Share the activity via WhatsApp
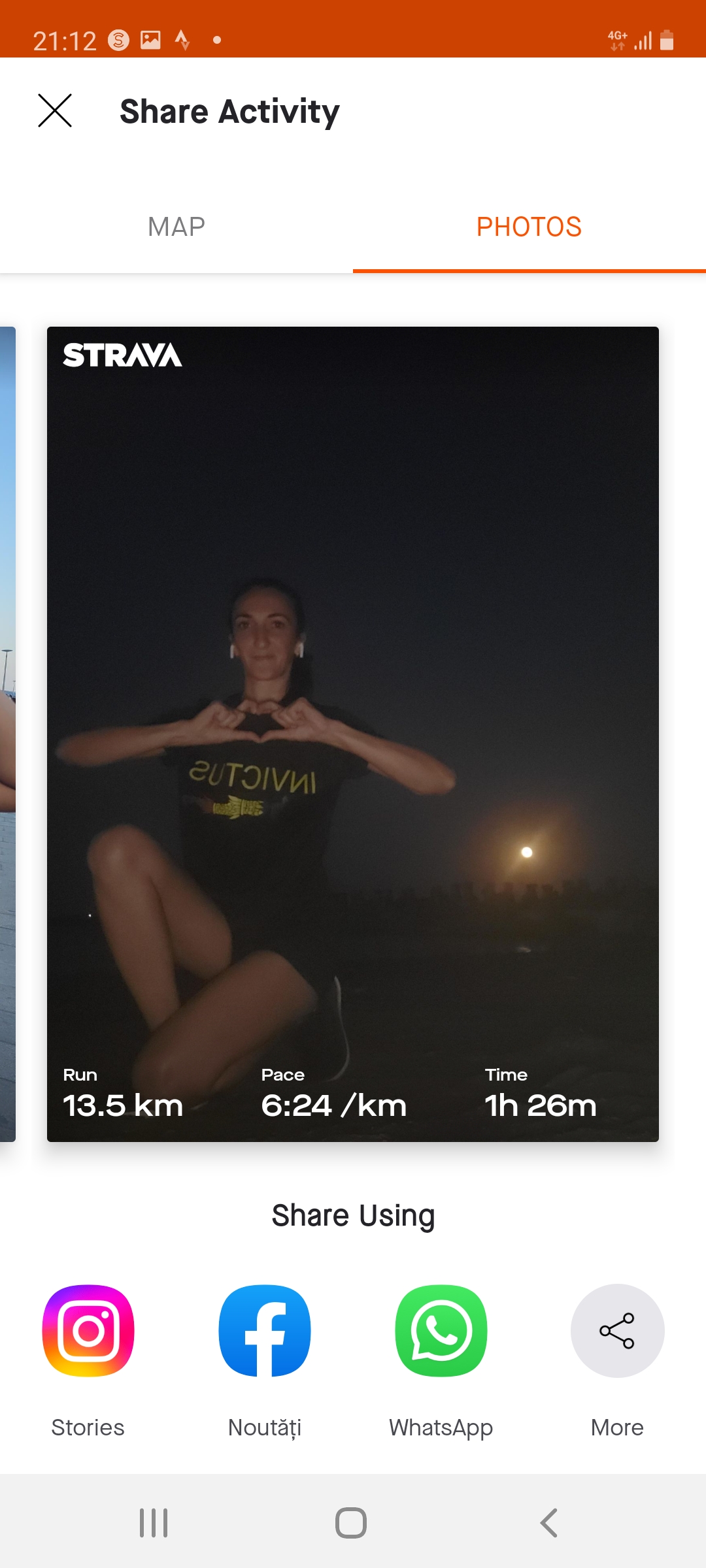The image size is (706, 1568). pyautogui.click(x=441, y=1330)
